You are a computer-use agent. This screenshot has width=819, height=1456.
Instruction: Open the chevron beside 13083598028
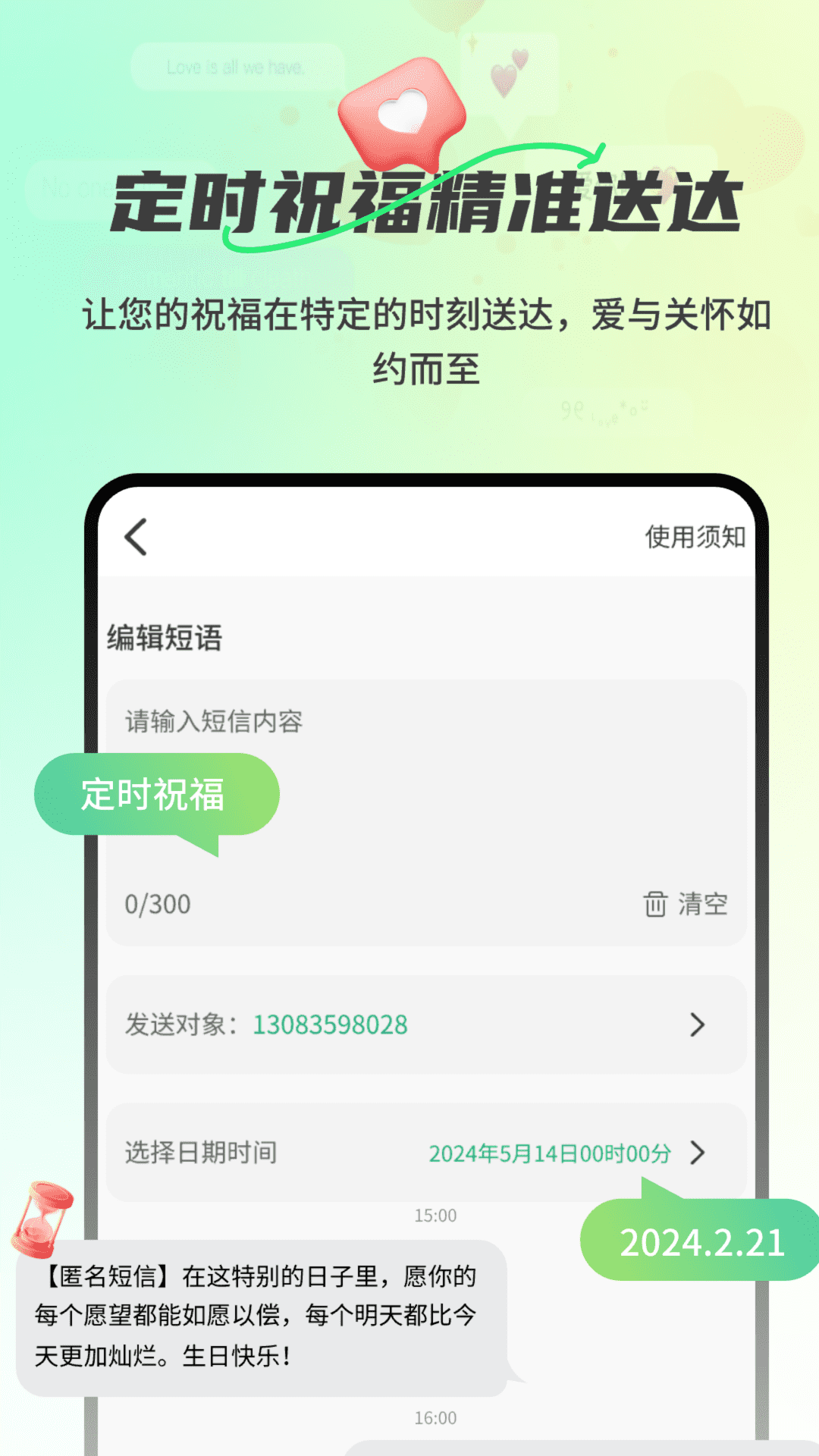(696, 1025)
